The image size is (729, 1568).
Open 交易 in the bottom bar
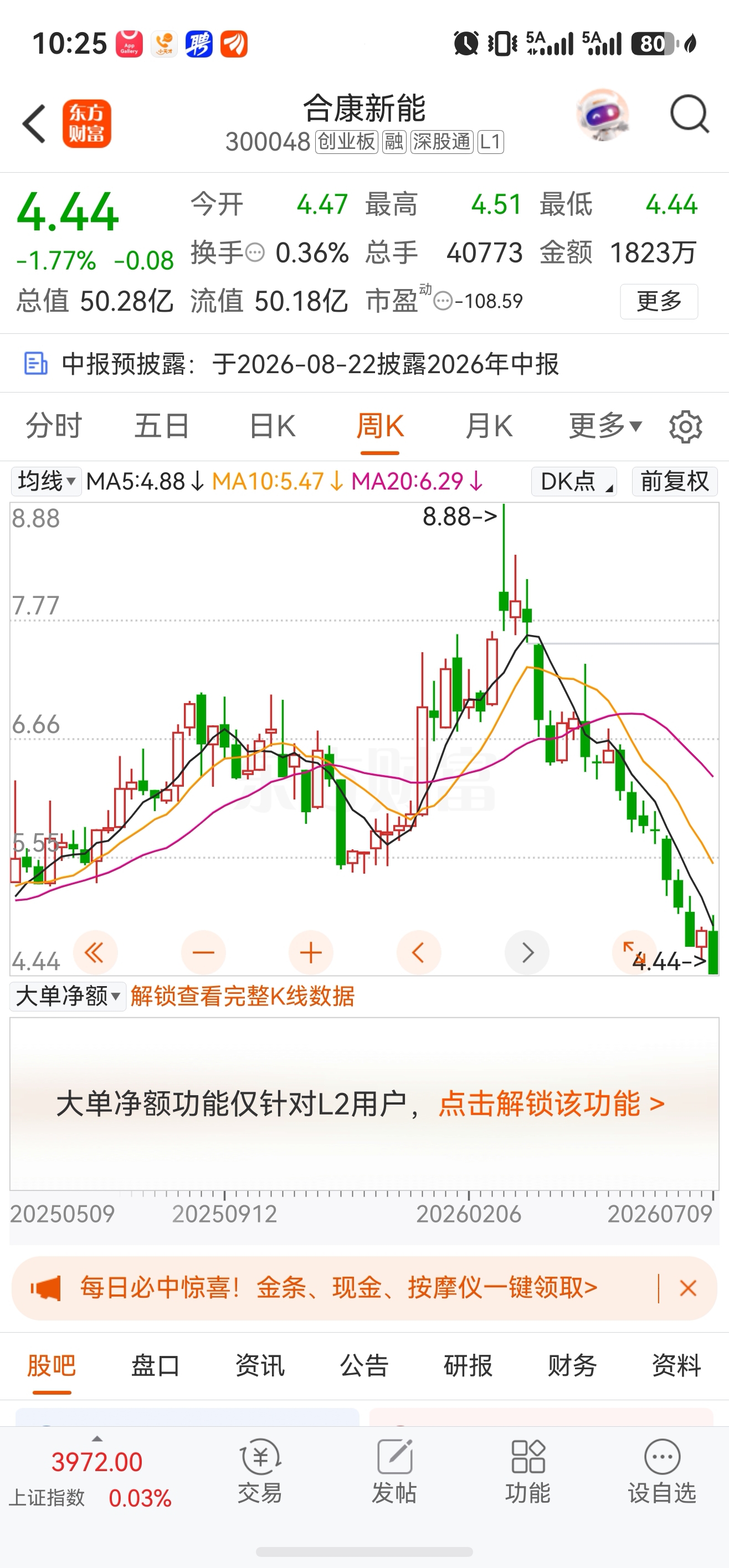pyautogui.click(x=260, y=1470)
